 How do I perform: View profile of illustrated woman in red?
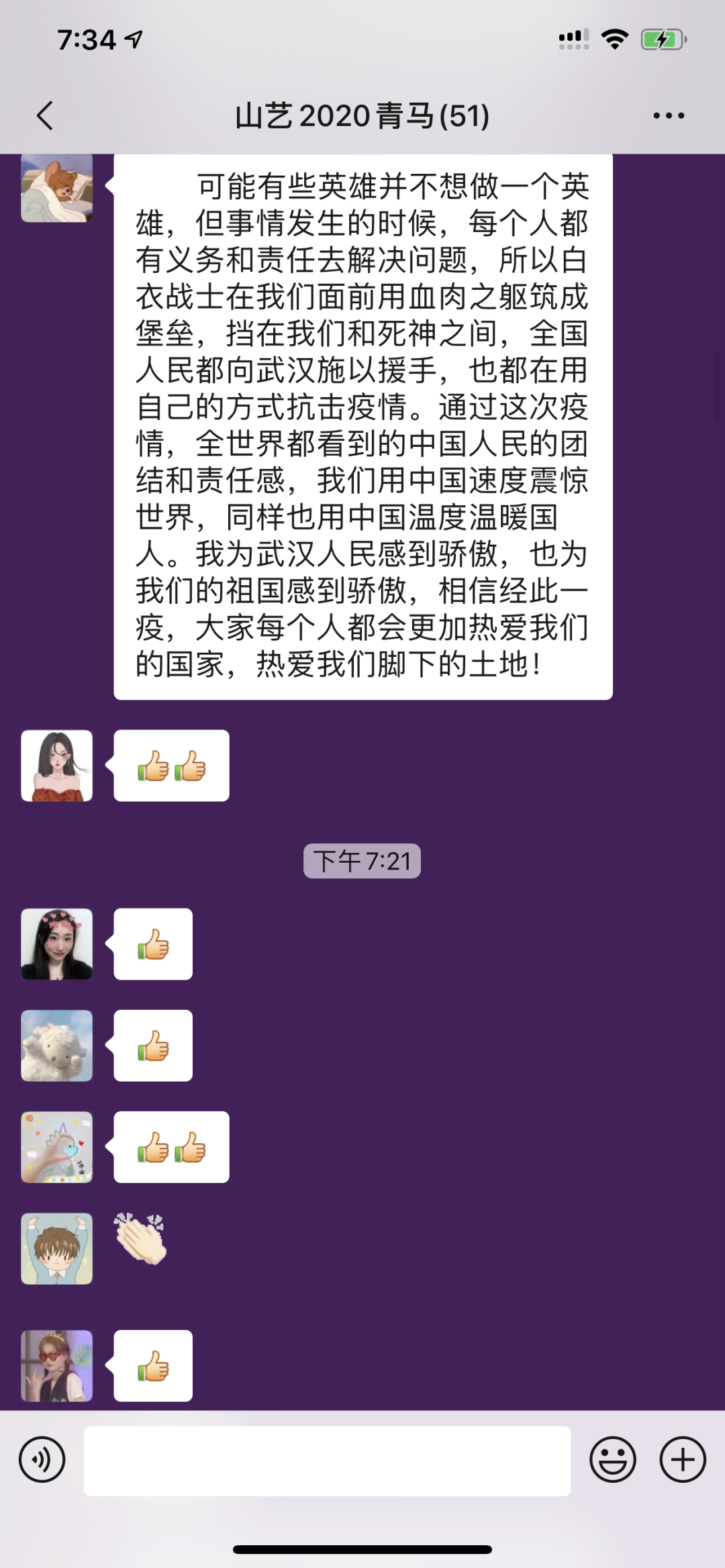57,766
